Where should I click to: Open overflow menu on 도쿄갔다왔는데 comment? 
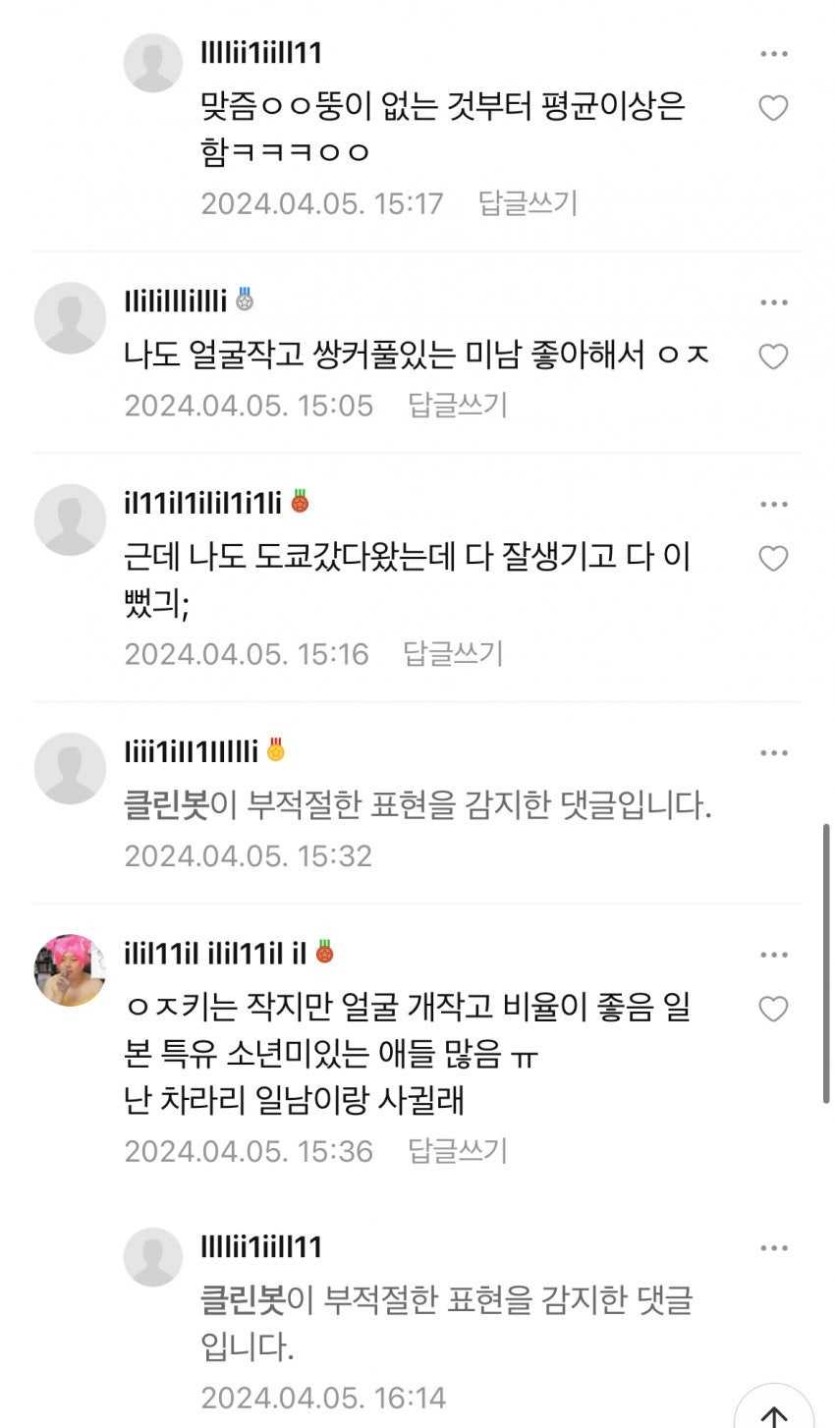(773, 504)
